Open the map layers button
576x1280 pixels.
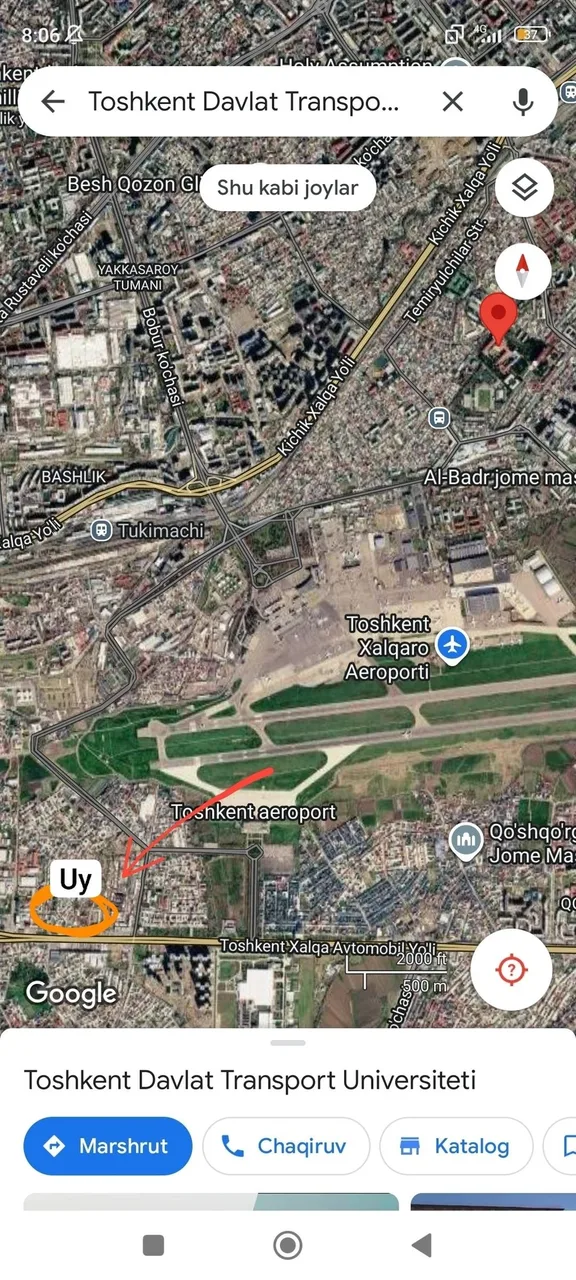(524, 187)
